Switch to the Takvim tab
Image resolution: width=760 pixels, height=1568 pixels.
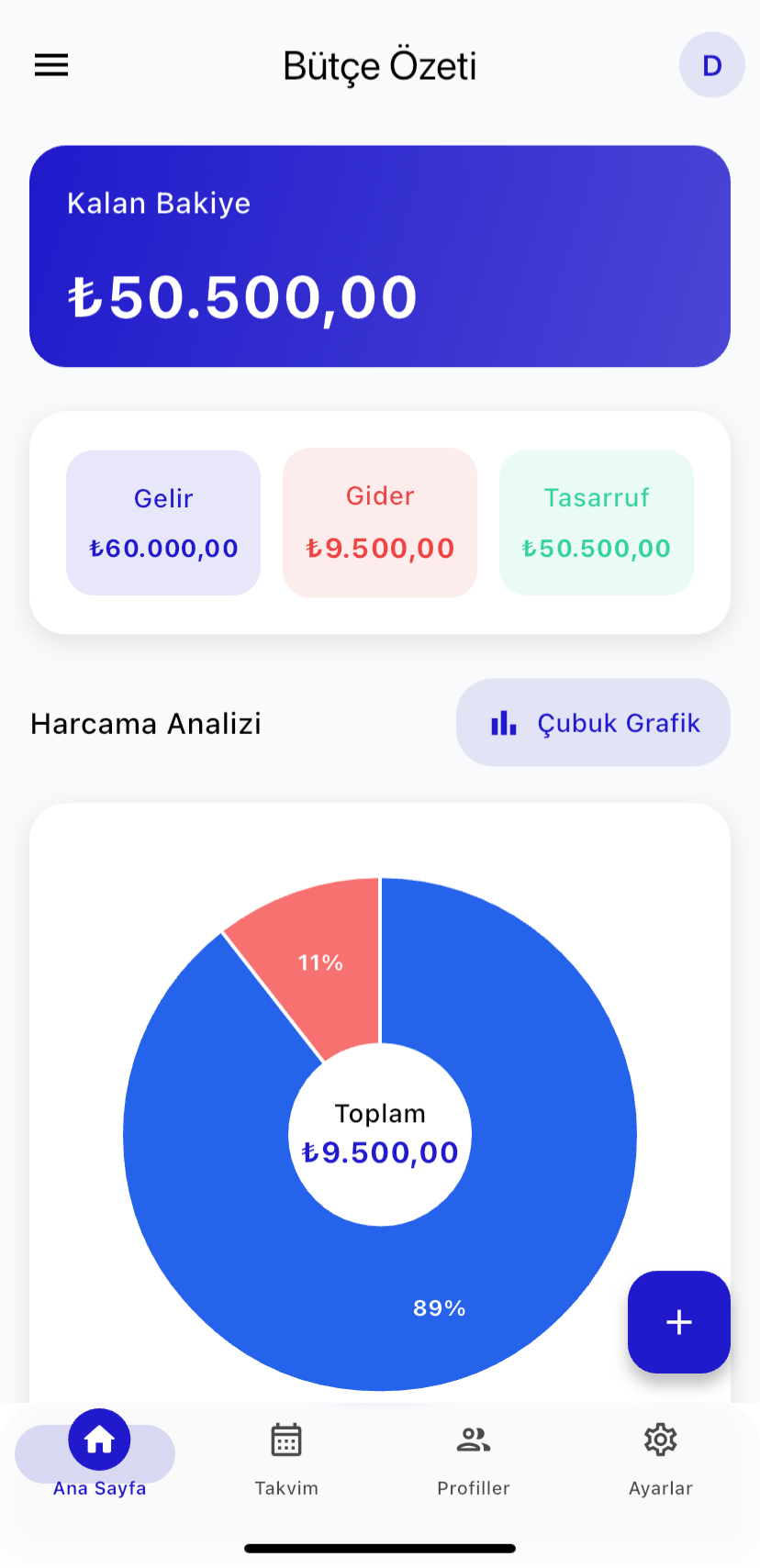point(286,1458)
